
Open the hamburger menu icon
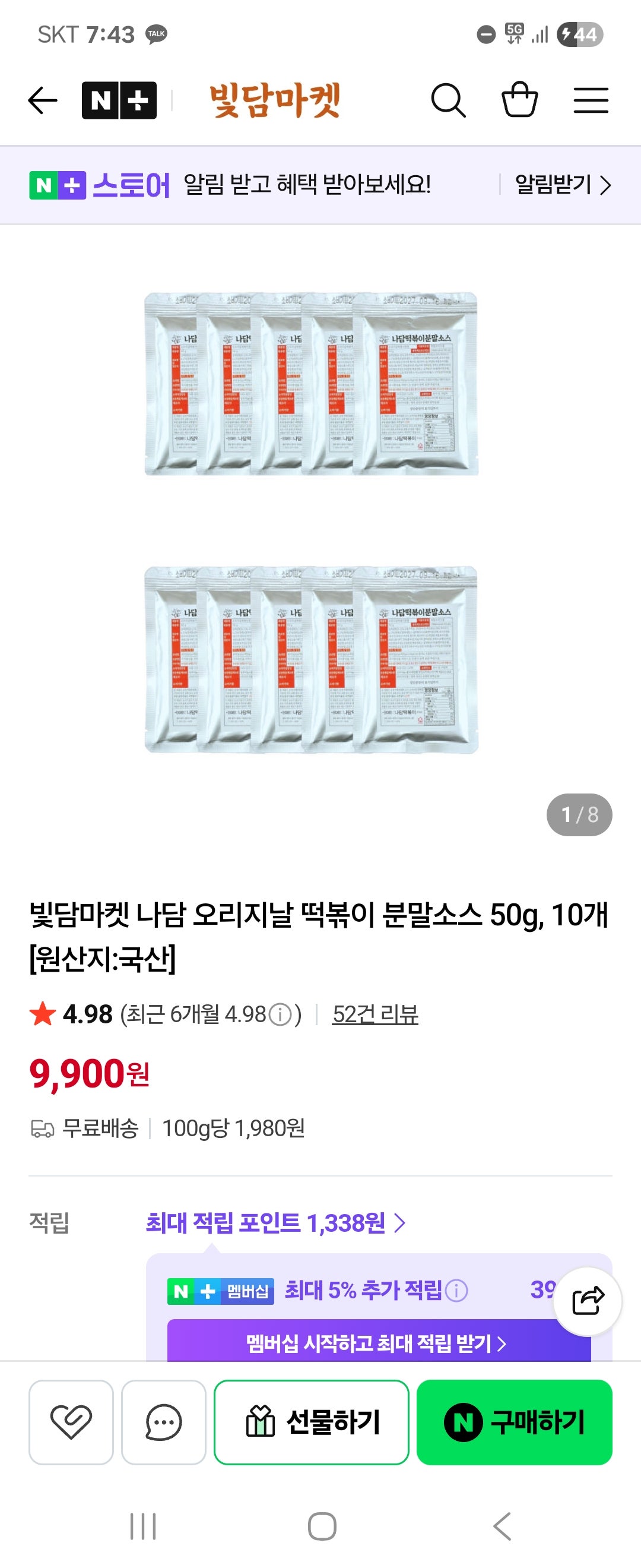click(591, 100)
